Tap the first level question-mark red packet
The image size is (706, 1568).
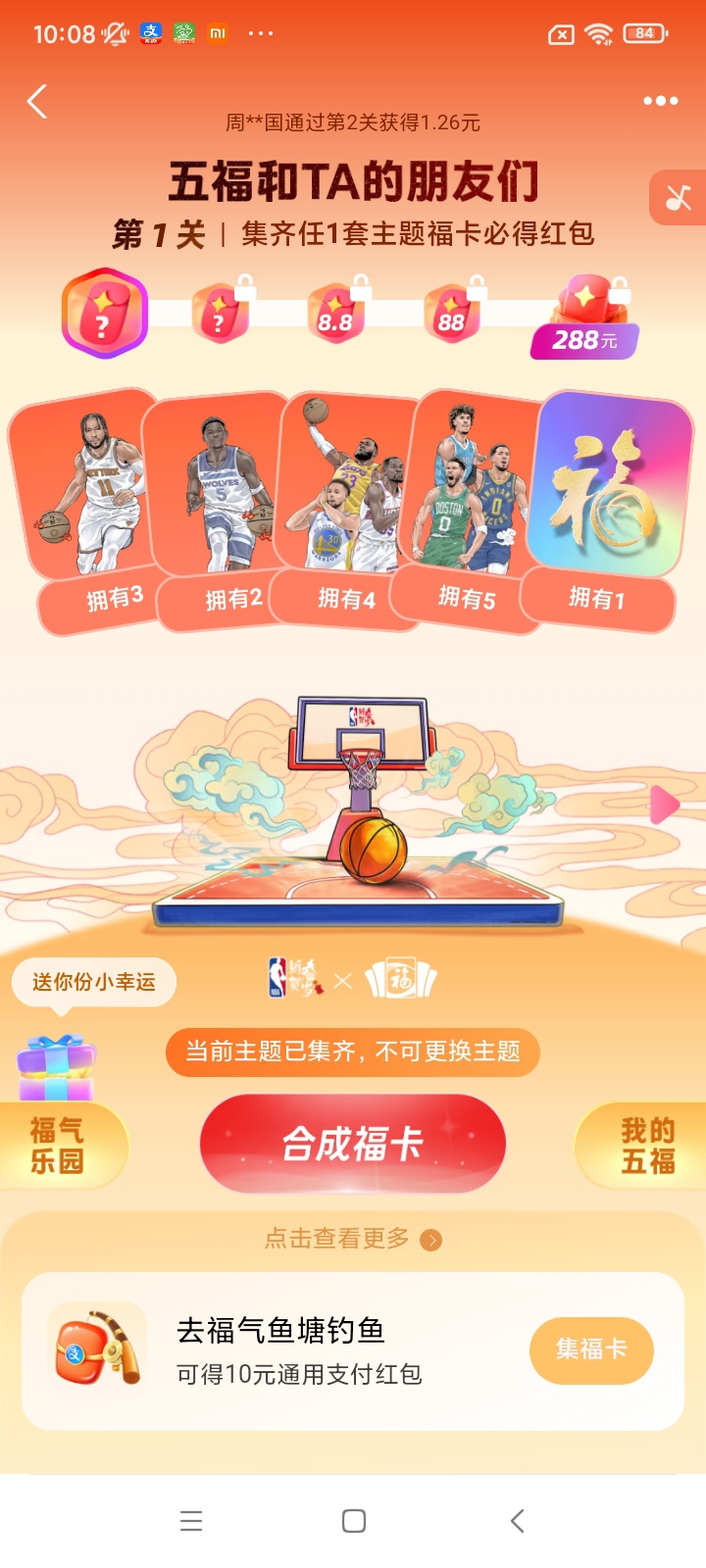tap(104, 314)
